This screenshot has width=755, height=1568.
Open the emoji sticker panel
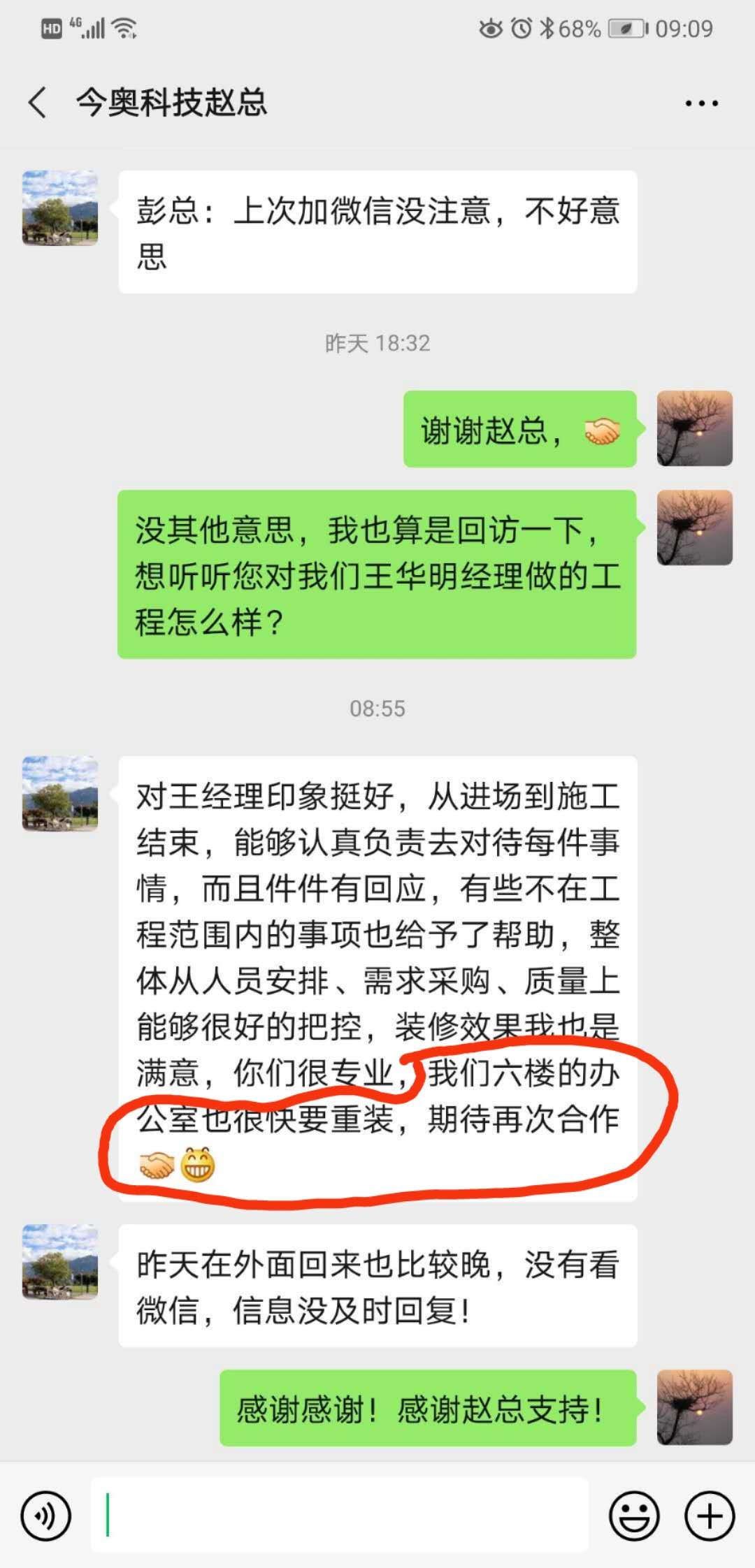pos(634,1516)
